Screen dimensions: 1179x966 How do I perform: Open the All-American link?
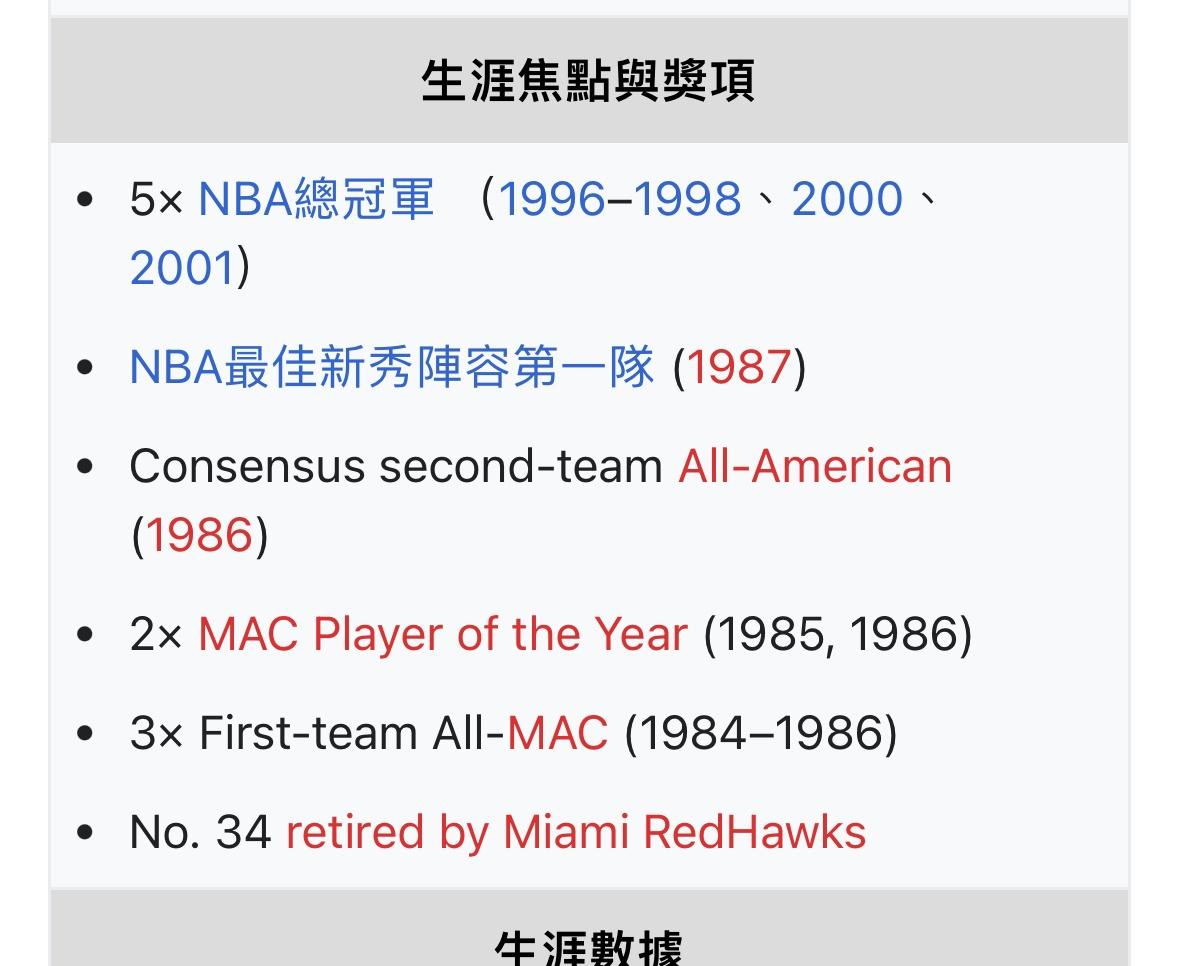[x=815, y=466]
